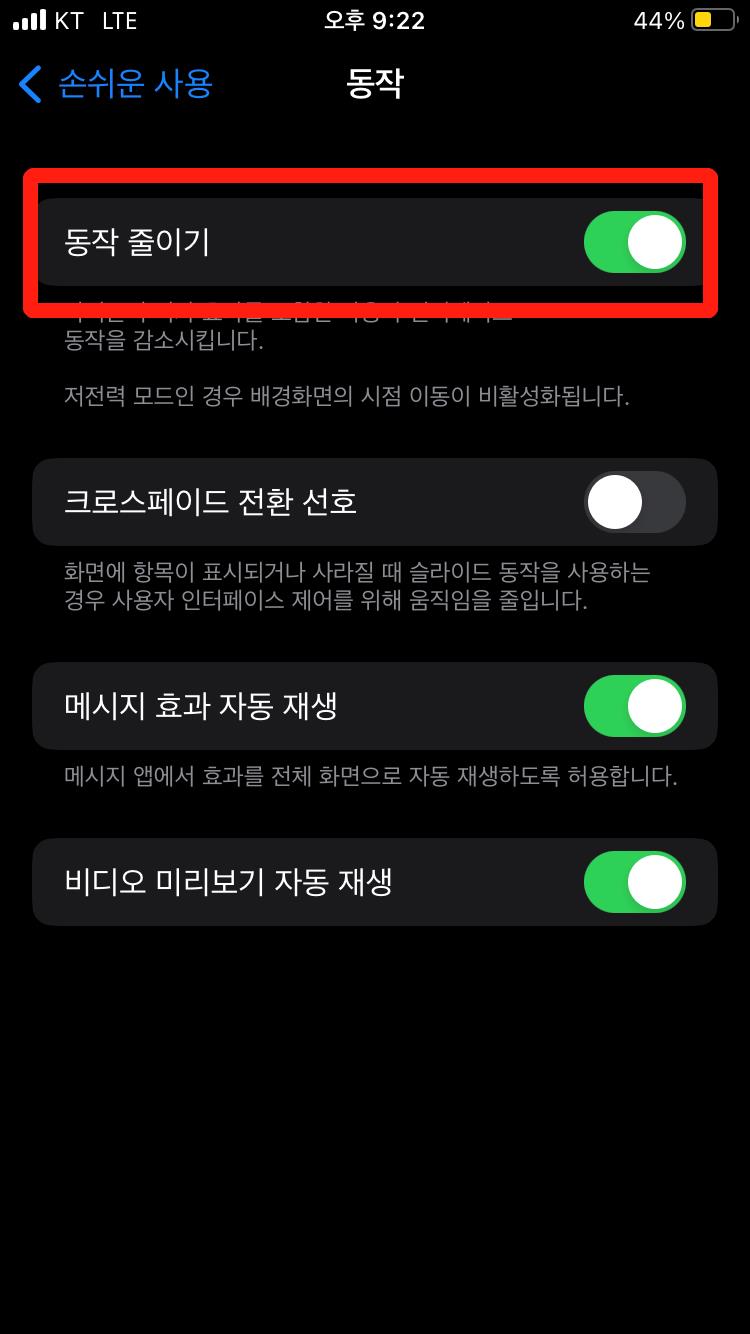
Task: Toggle off 비디오 미리보기 자동 재생
Action: (x=634, y=882)
